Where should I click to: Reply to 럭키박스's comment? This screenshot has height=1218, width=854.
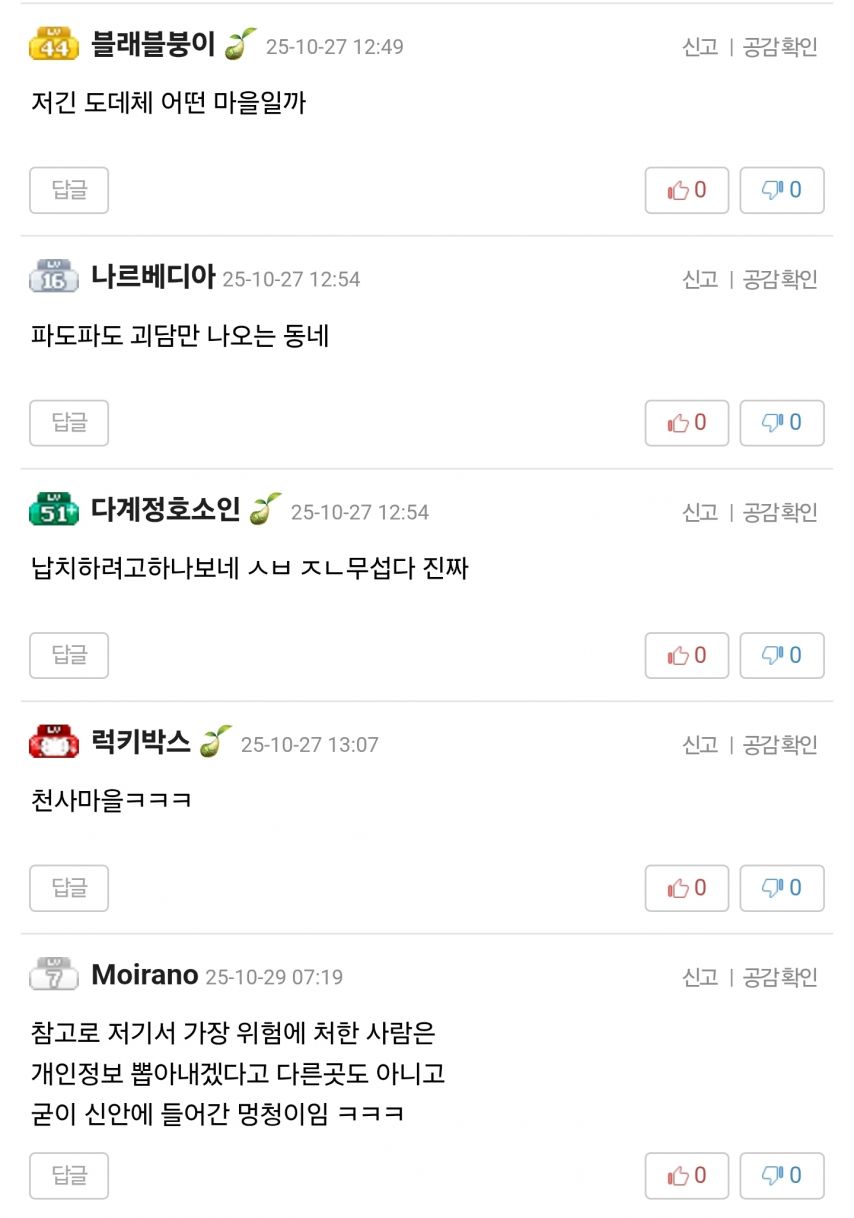(69, 888)
